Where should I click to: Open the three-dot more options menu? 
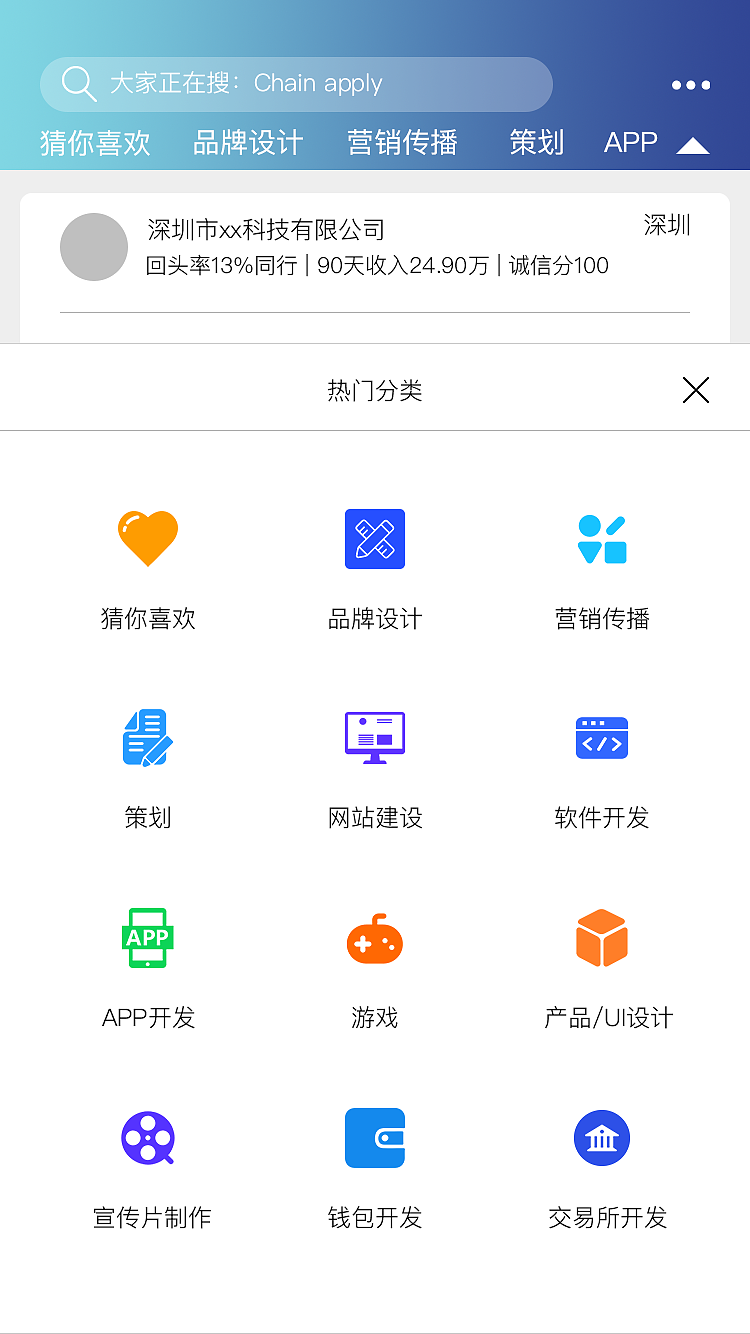click(690, 85)
